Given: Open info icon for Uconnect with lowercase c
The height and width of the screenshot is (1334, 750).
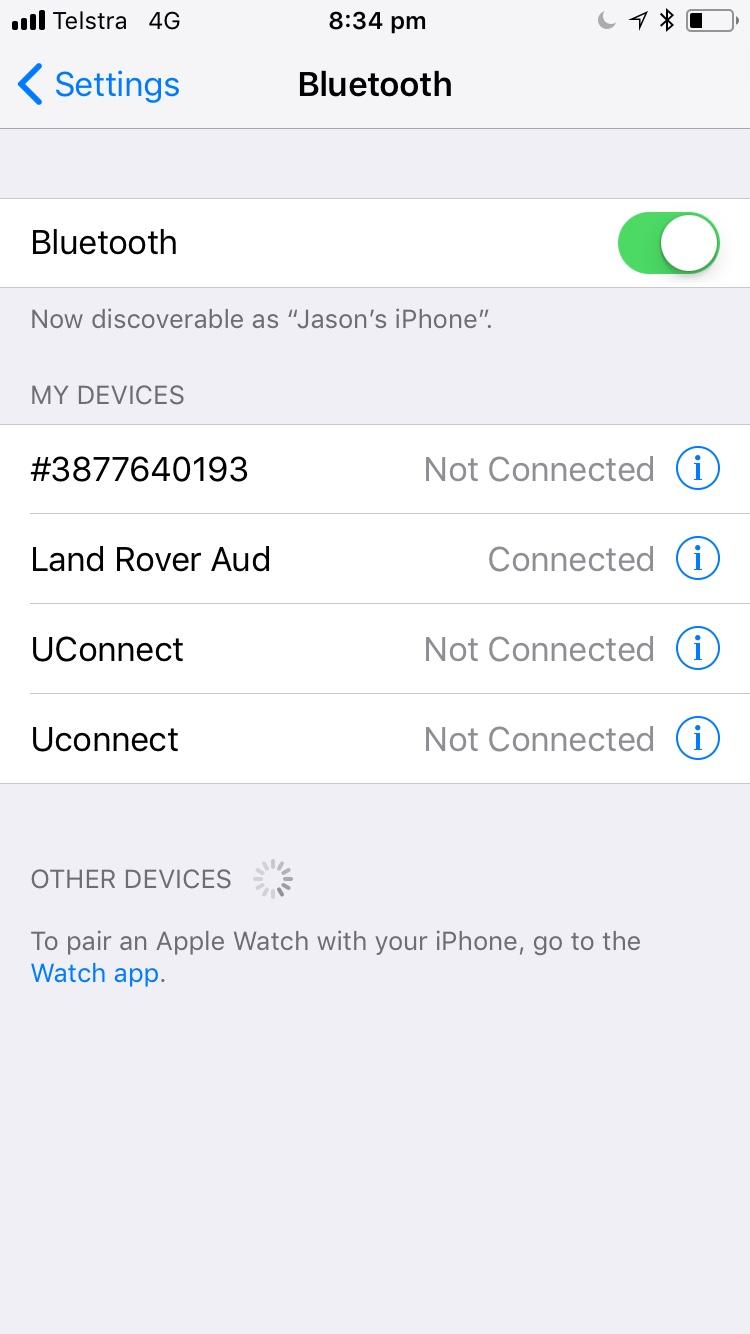Looking at the screenshot, I should 697,739.
